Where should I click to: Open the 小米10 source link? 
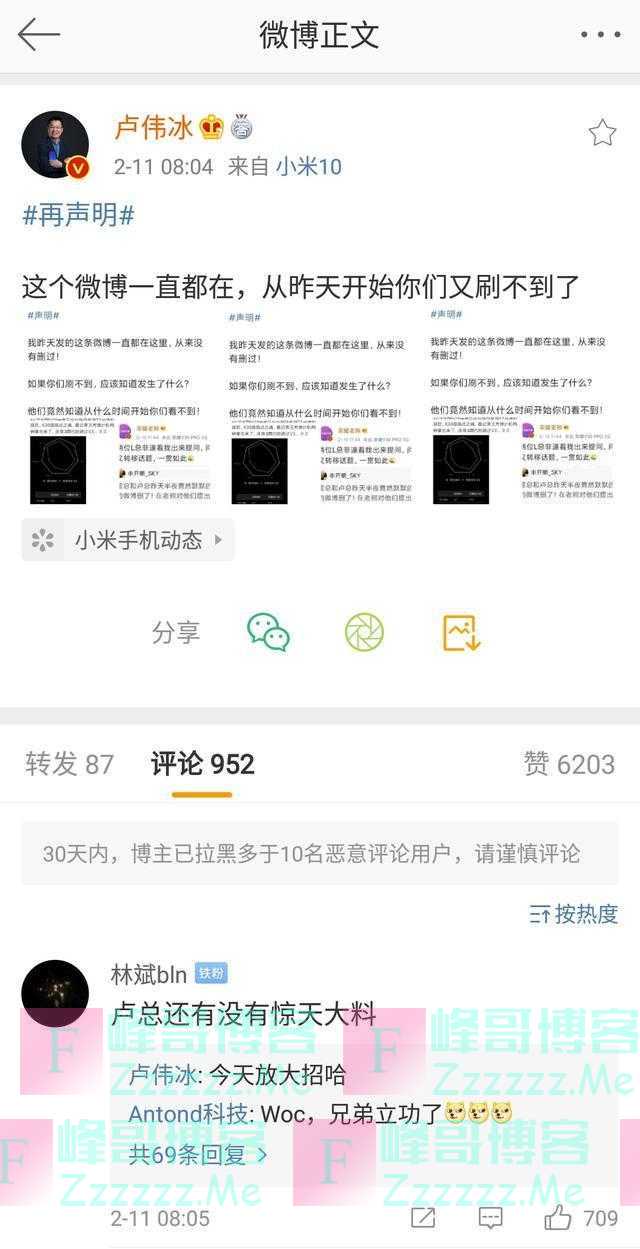(x=309, y=166)
